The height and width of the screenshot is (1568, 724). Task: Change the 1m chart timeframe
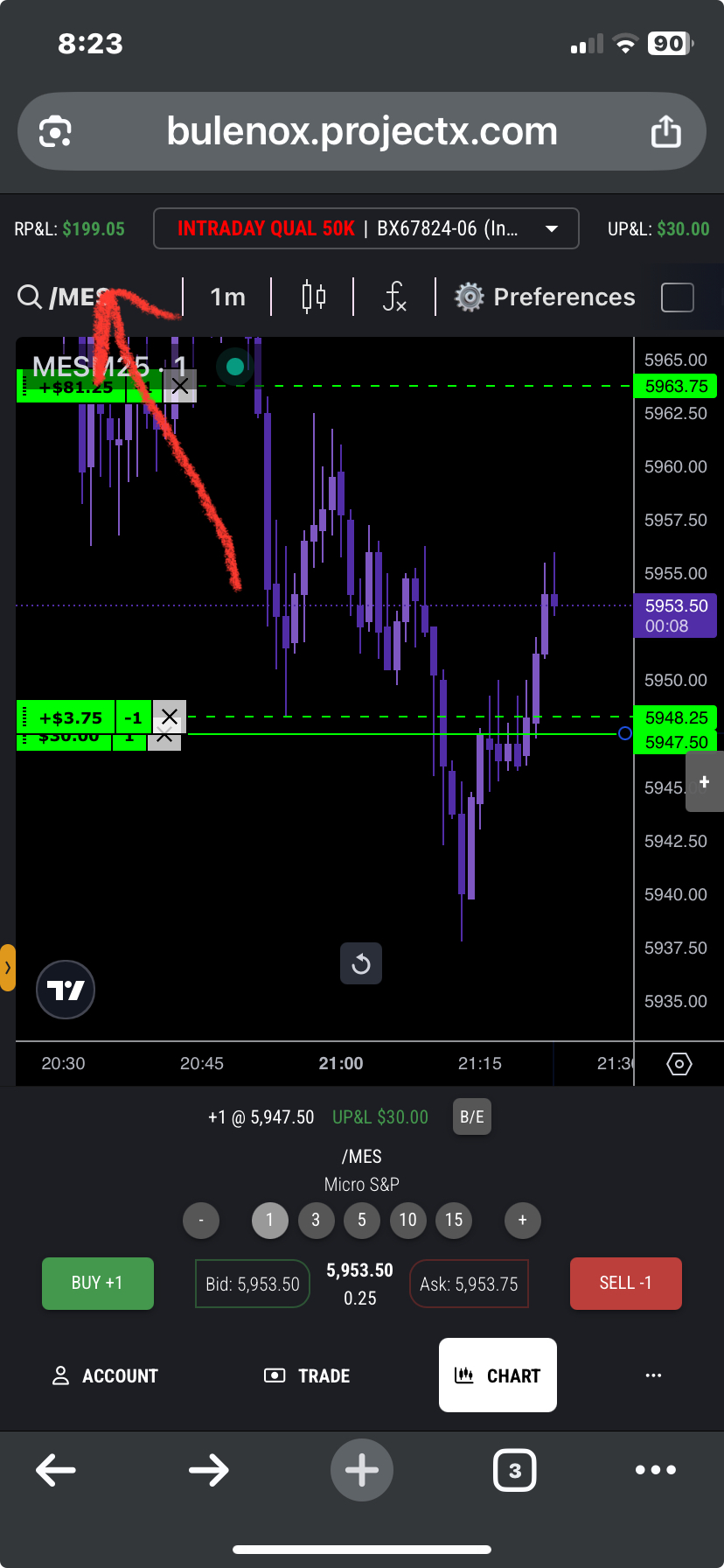click(x=227, y=297)
